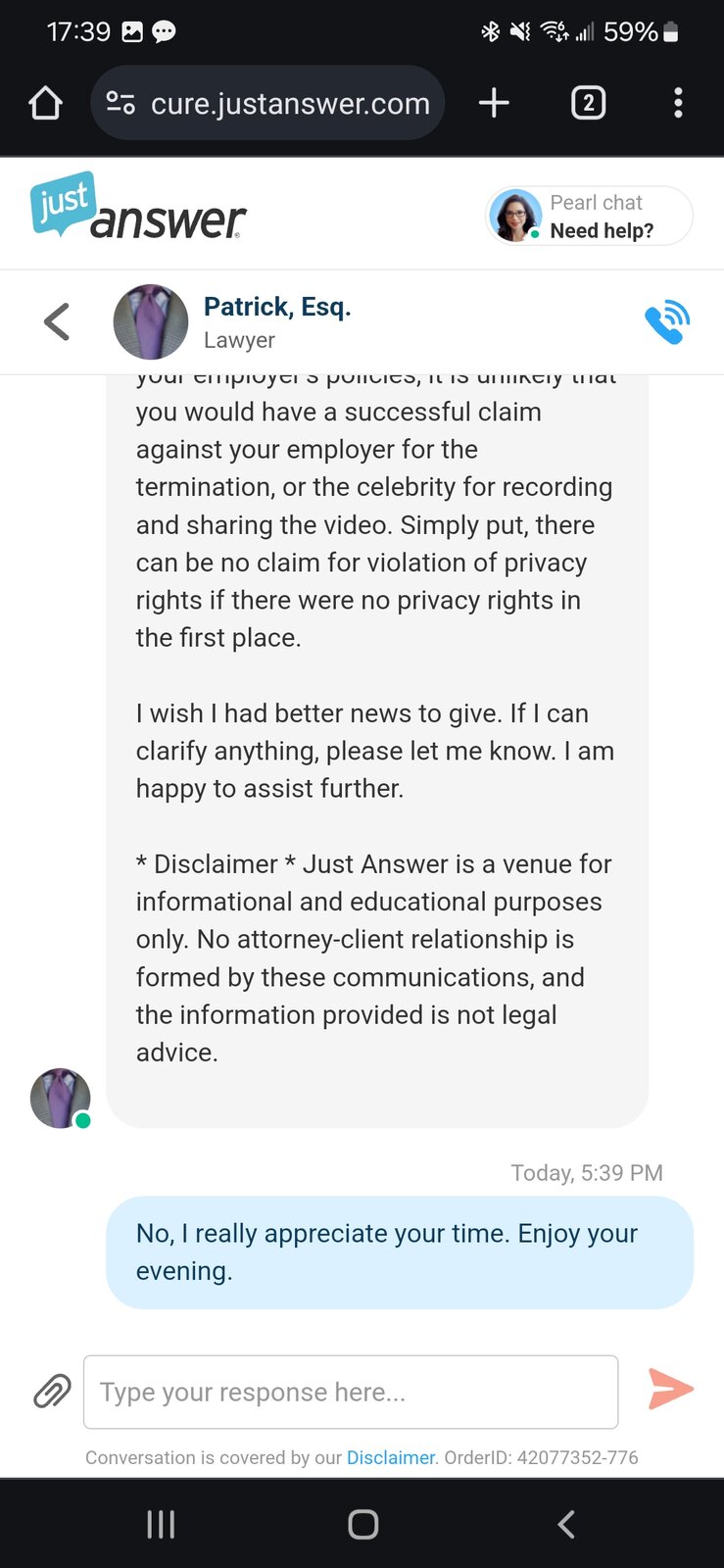Send the message with the arrow icon
The image size is (724, 1568).
click(670, 1389)
